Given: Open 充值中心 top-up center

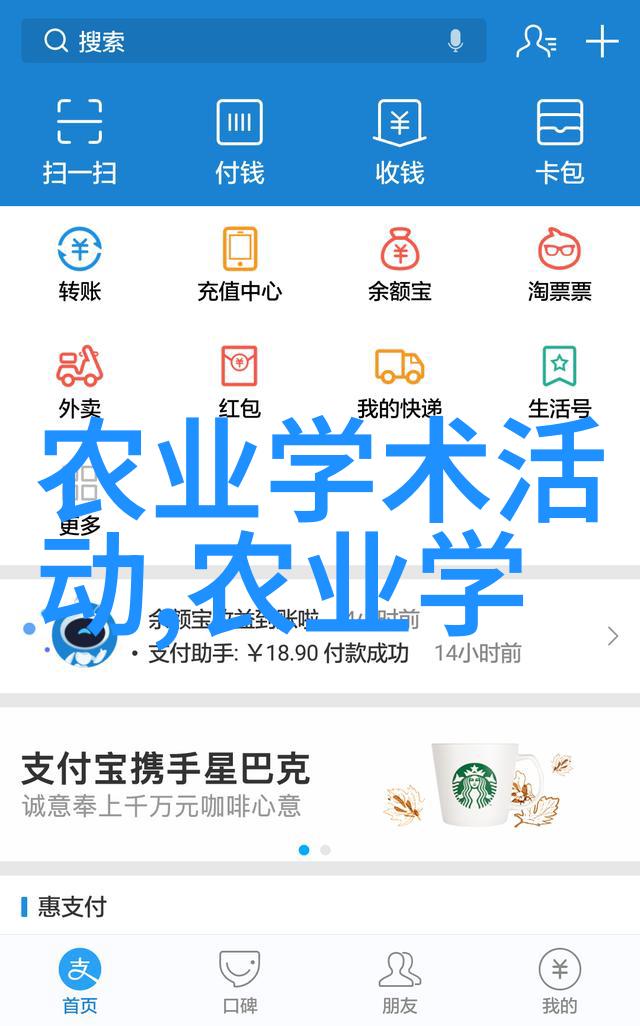Looking at the screenshot, I should (240, 264).
